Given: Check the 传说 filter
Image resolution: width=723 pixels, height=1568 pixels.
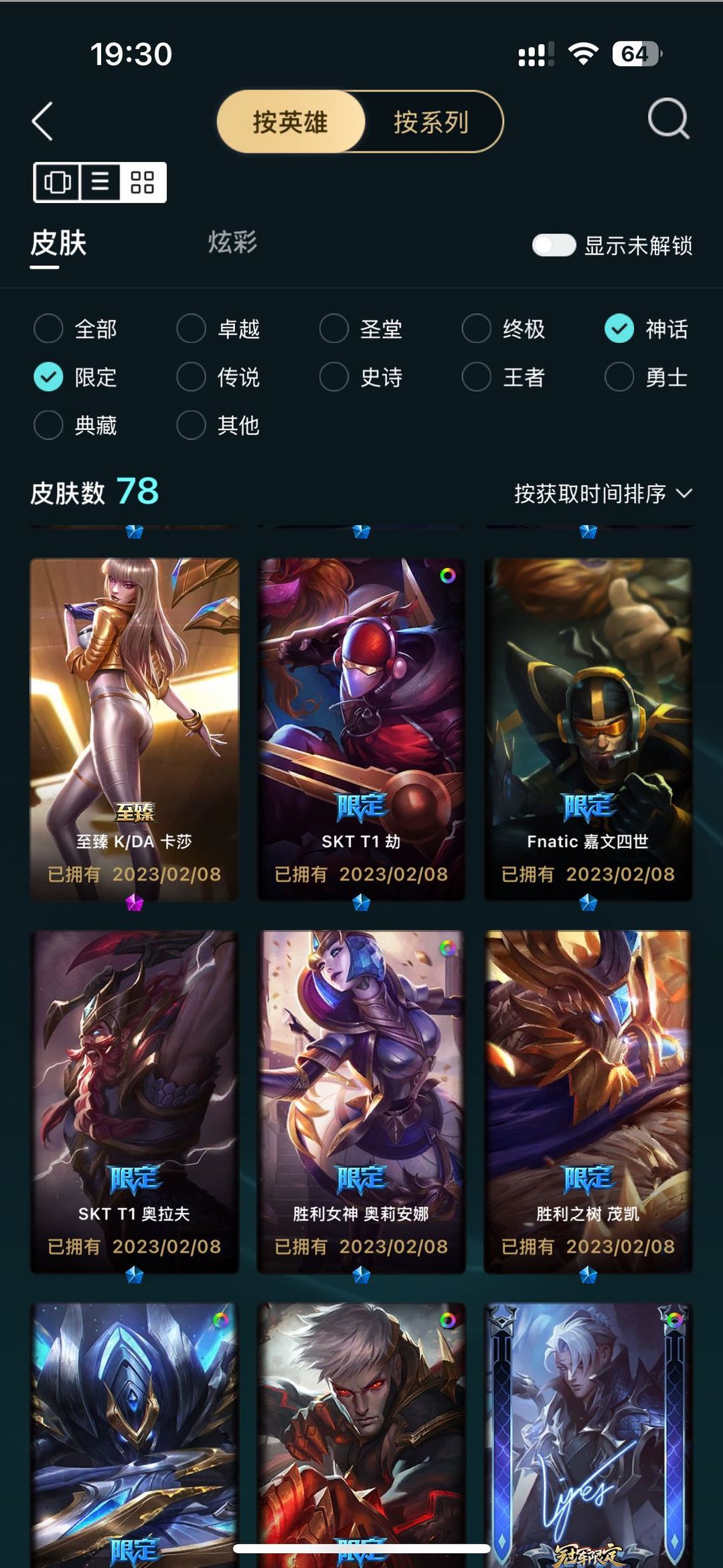Looking at the screenshot, I should pos(218,377).
